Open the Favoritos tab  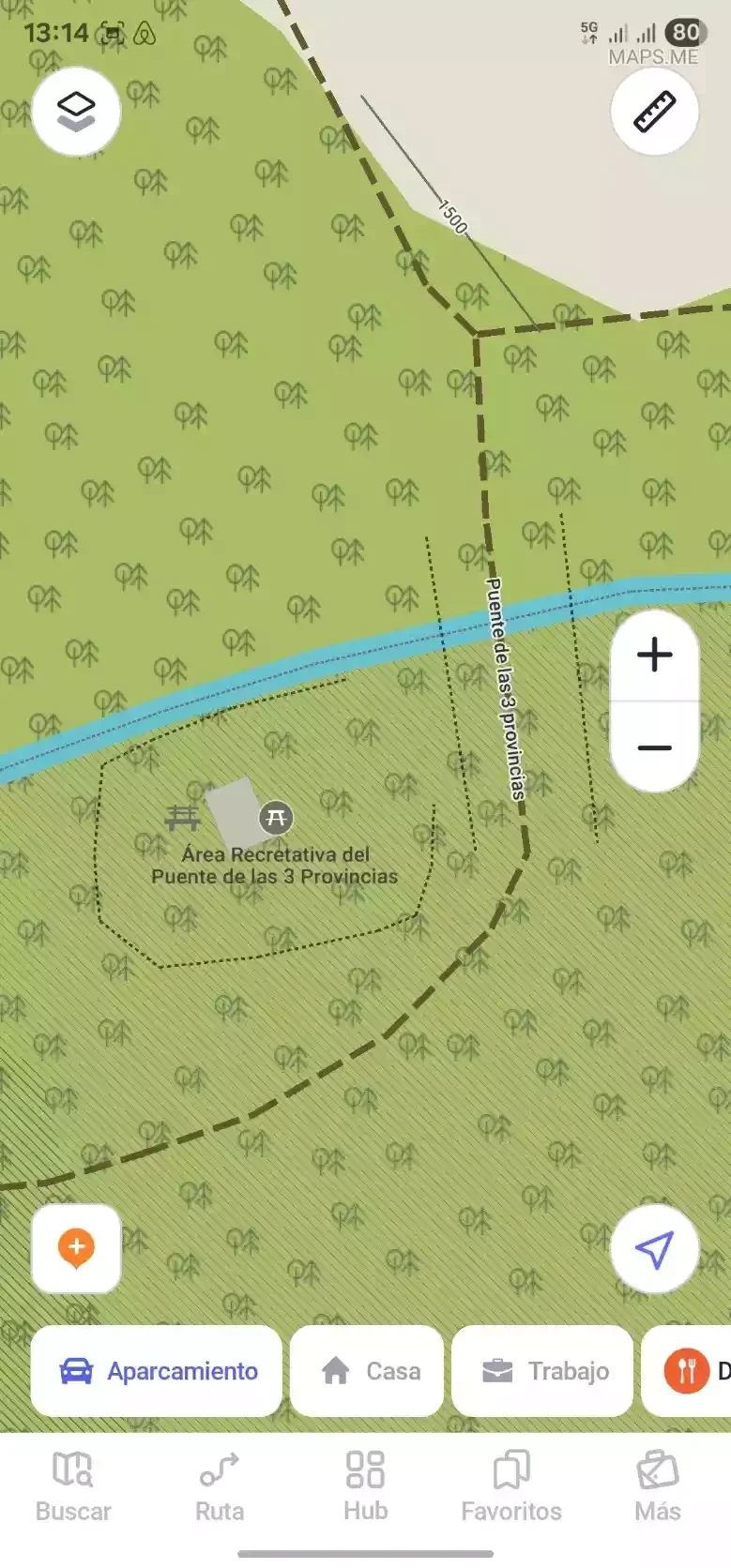[x=511, y=1487]
